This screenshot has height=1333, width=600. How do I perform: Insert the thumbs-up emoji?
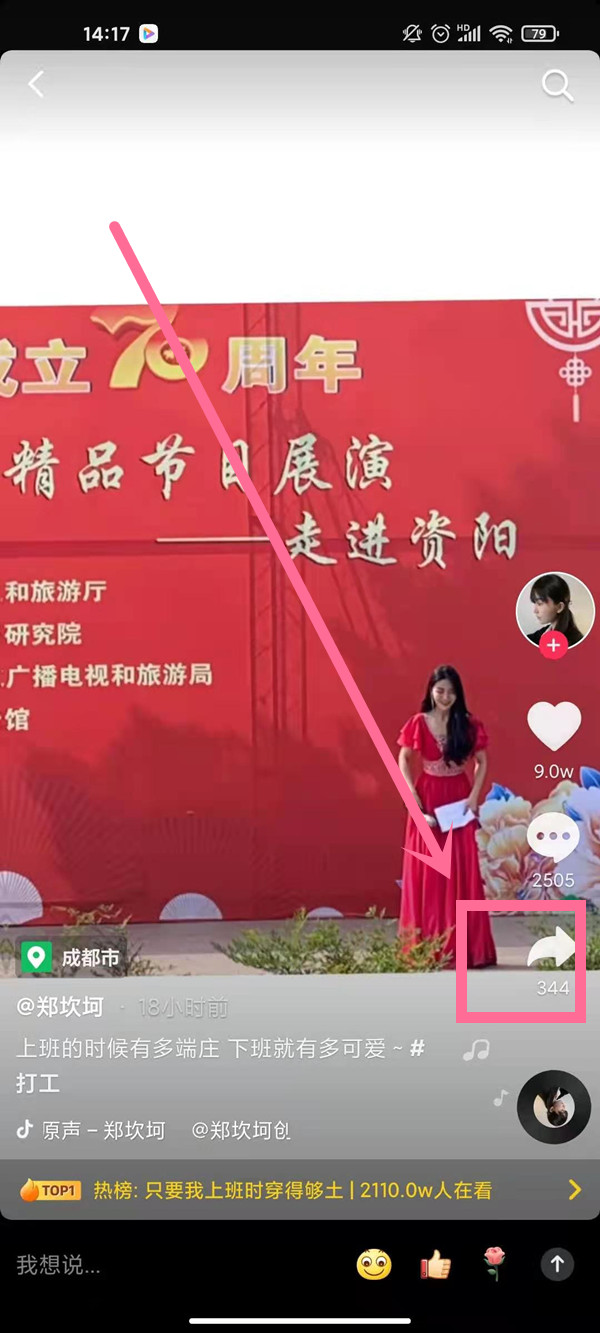[x=436, y=1265]
